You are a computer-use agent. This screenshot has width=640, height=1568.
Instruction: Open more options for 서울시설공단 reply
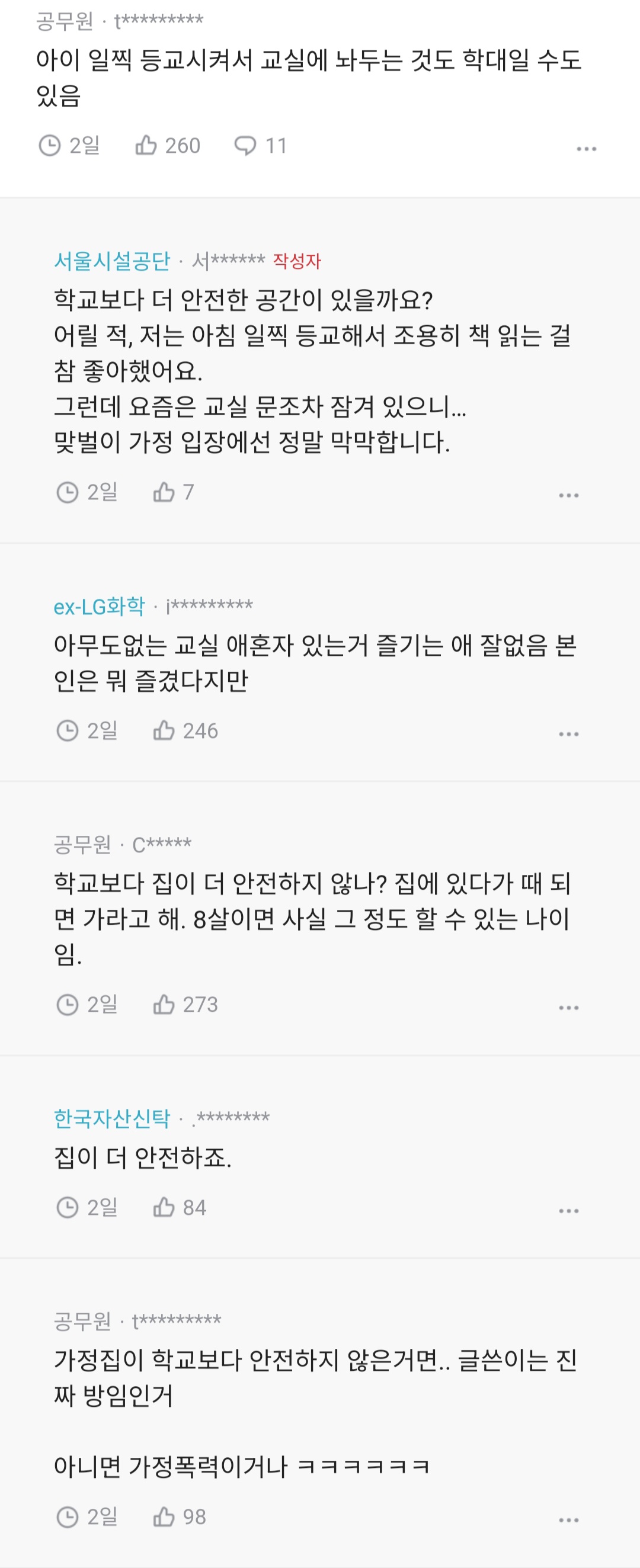click(x=568, y=495)
